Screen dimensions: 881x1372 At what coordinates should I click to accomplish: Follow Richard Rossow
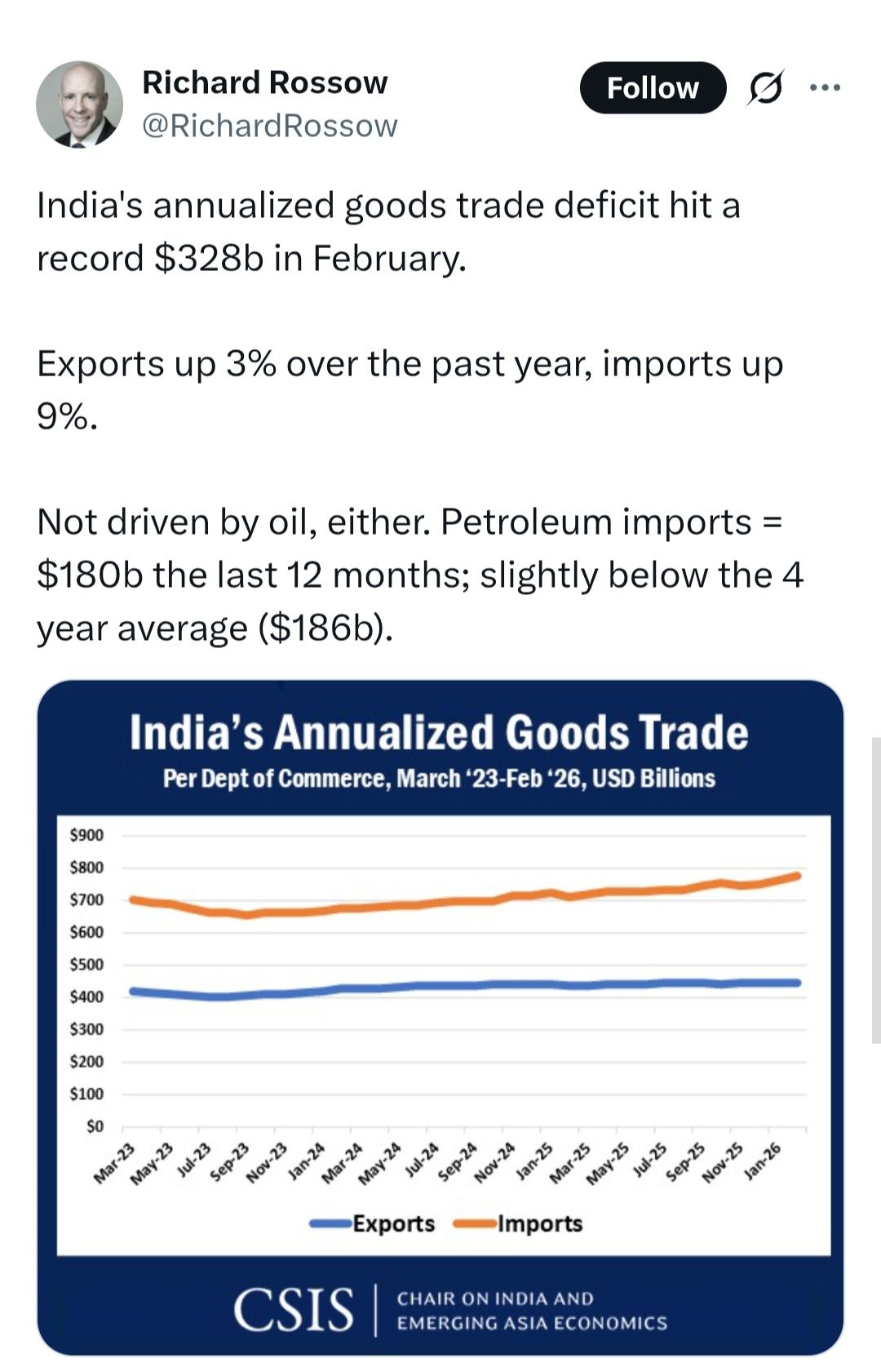tap(652, 87)
